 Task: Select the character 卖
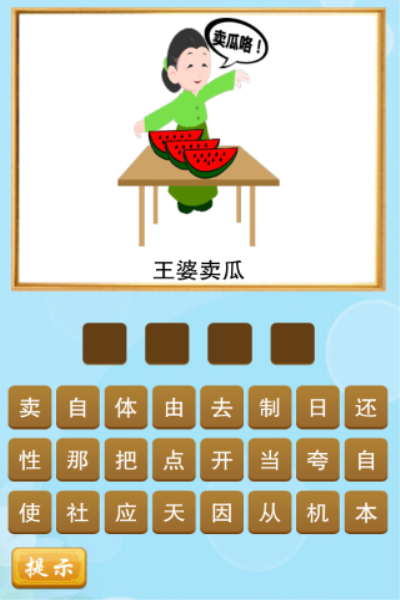point(30,407)
